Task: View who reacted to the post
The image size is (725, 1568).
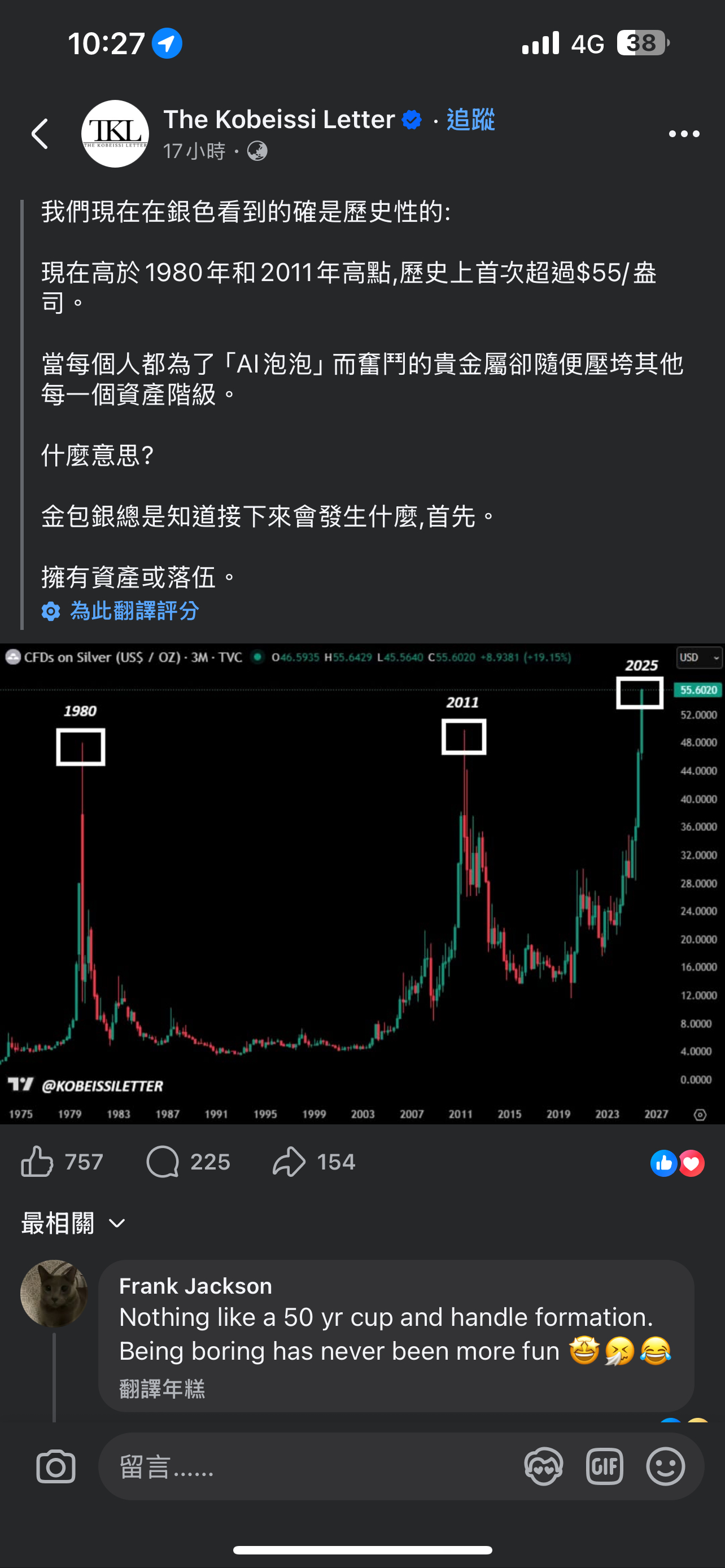Action: 677,1163
